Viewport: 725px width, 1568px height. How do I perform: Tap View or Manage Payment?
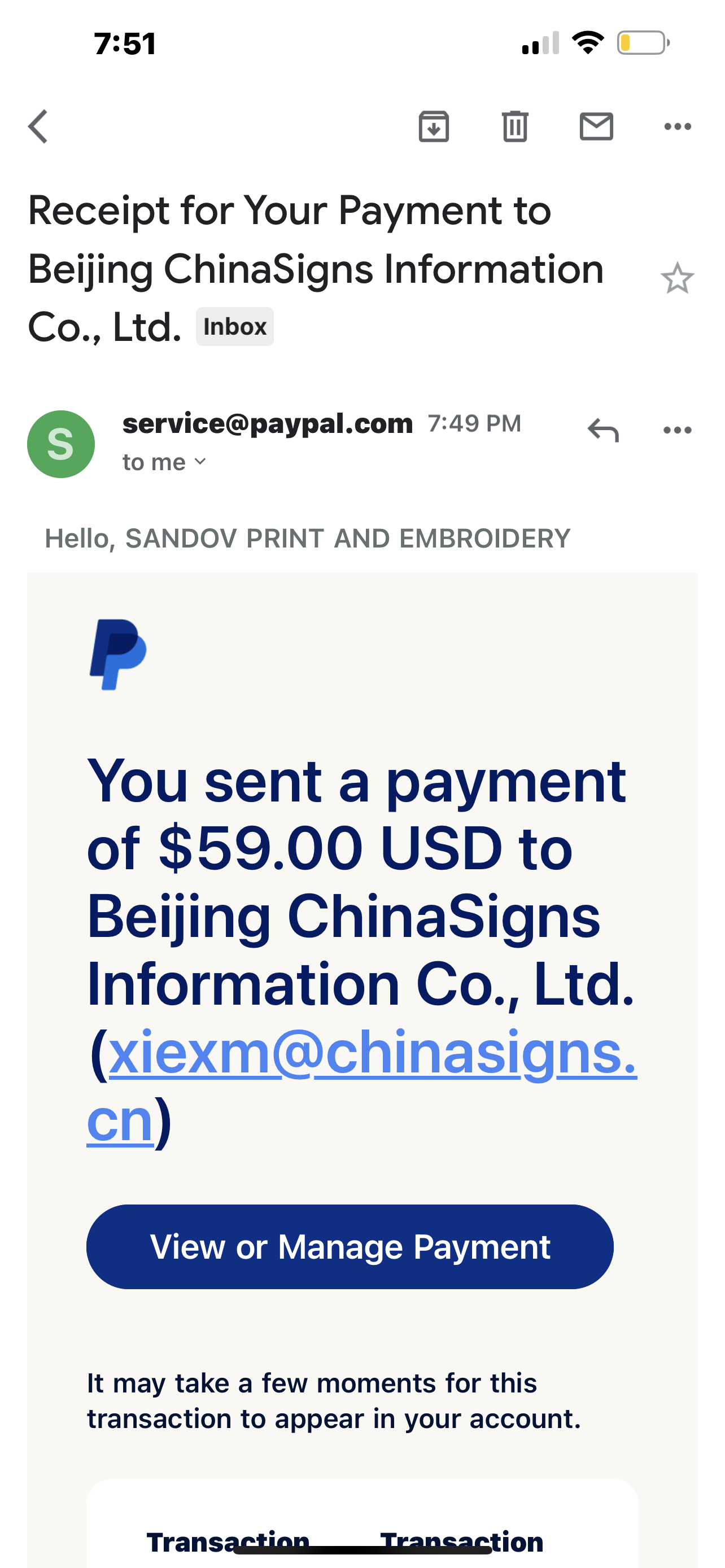coord(350,1247)
